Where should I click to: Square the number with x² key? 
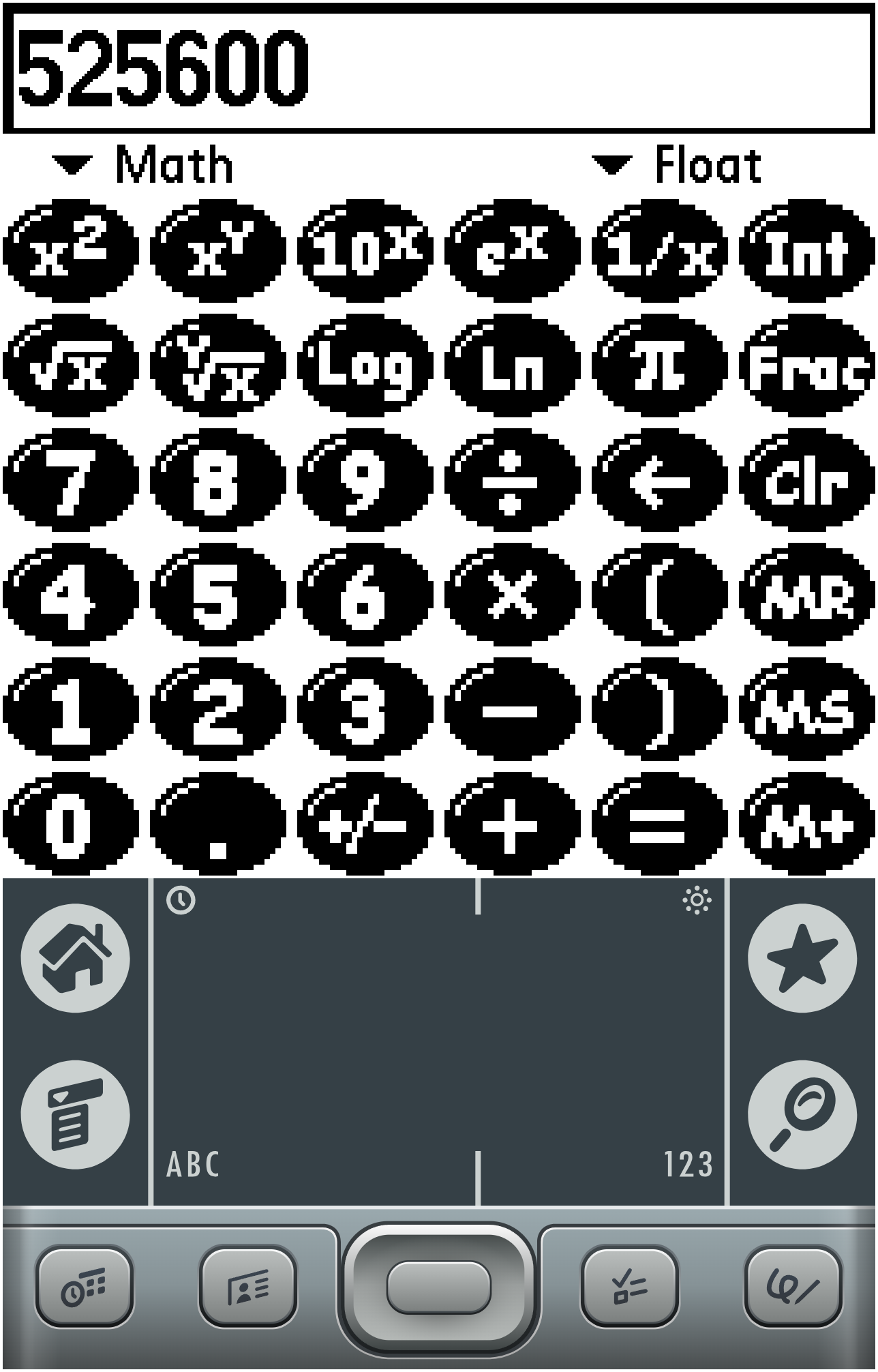click(71, 251)
